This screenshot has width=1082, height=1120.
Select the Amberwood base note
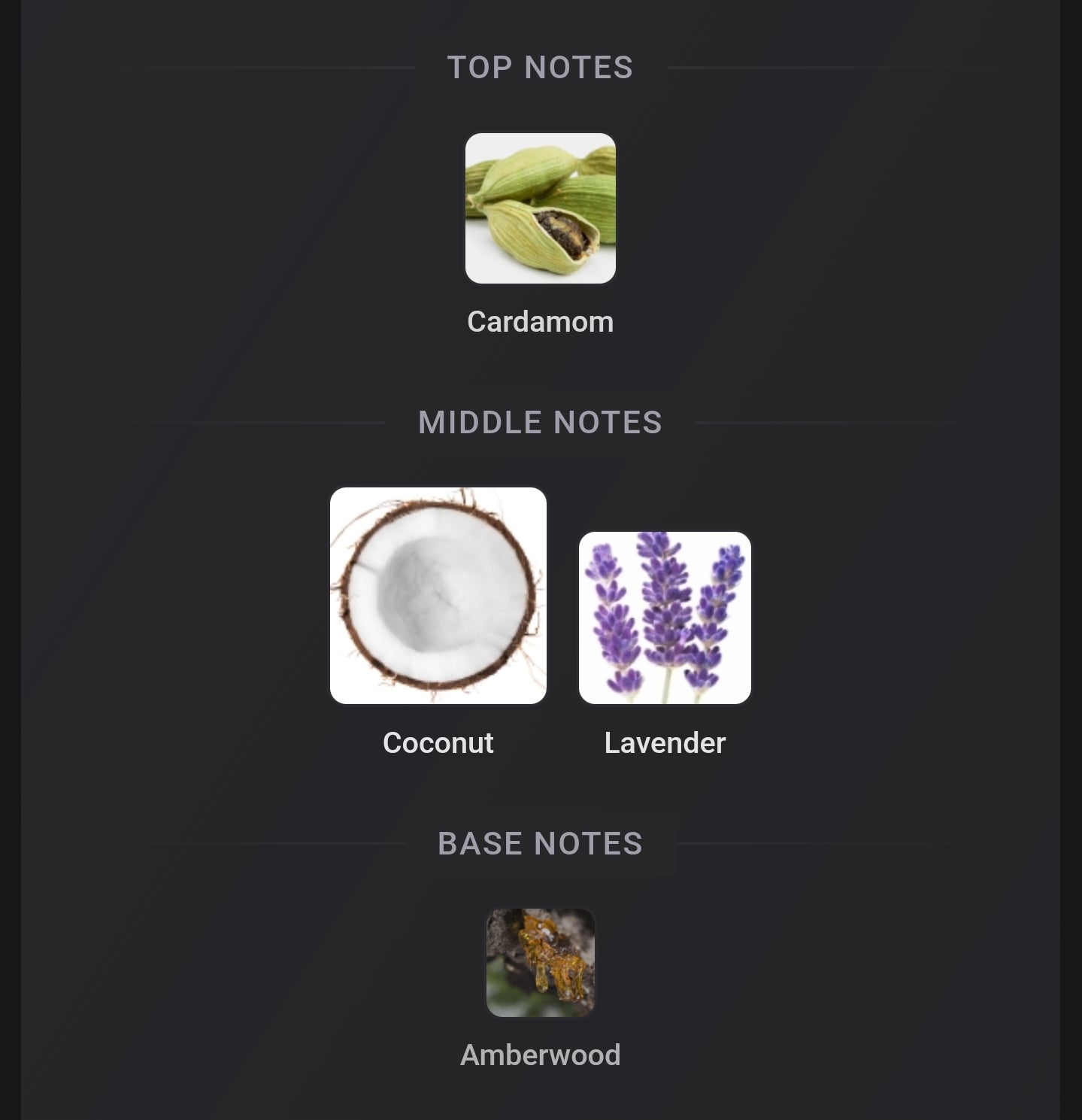click(x=540, y=962)
